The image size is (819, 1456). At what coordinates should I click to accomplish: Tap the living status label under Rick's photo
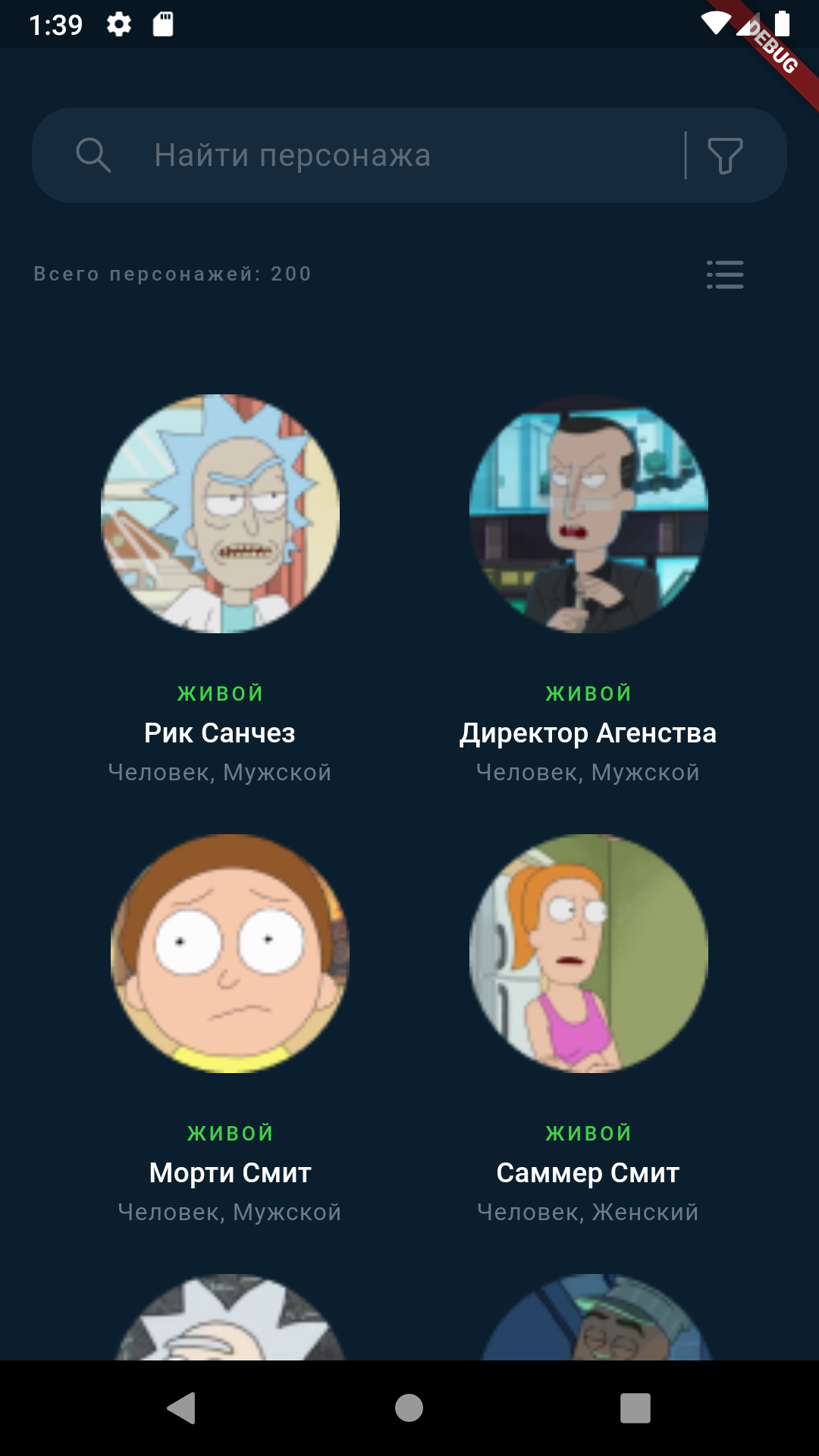coord(219,692)
